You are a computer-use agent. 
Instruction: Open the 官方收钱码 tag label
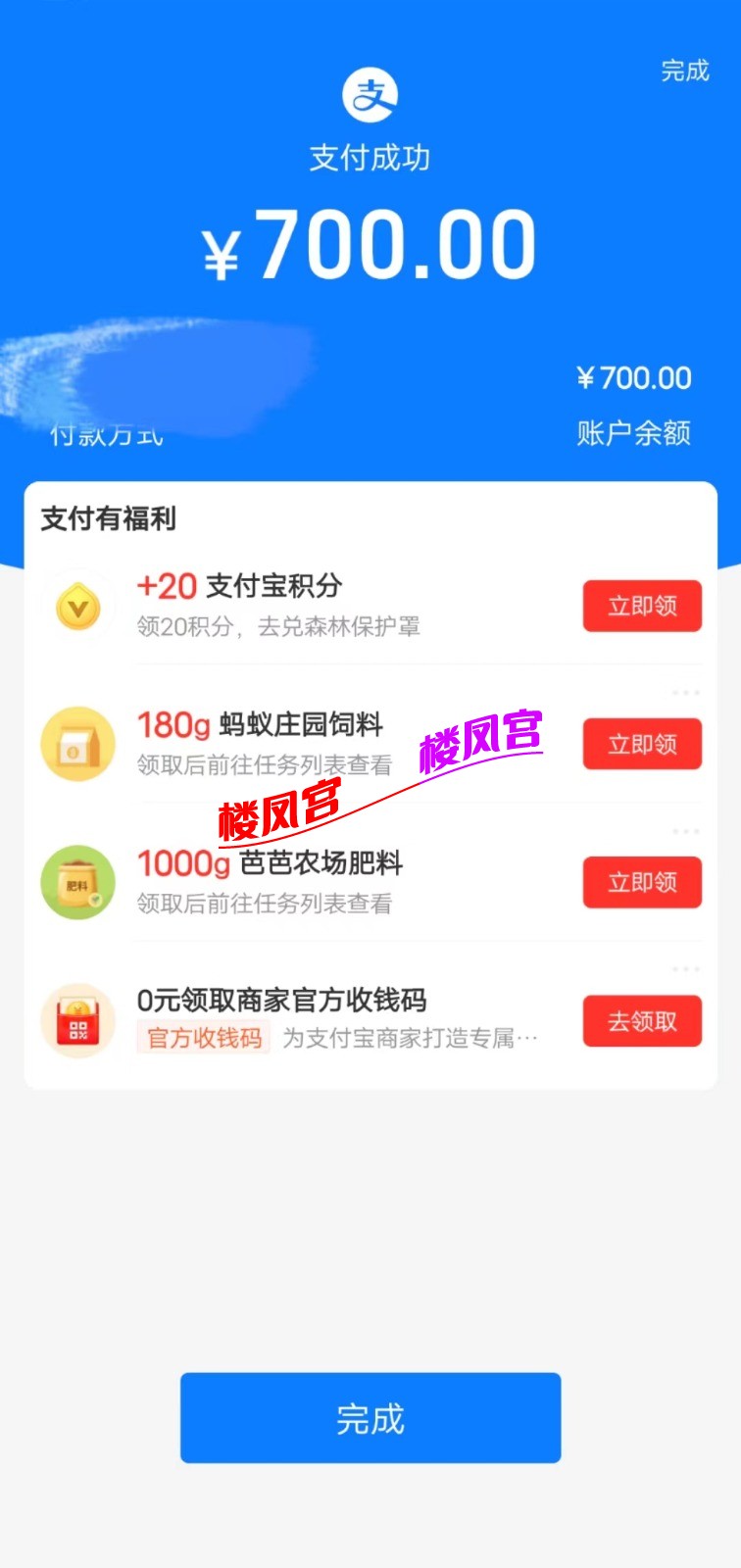point(203,1038)
